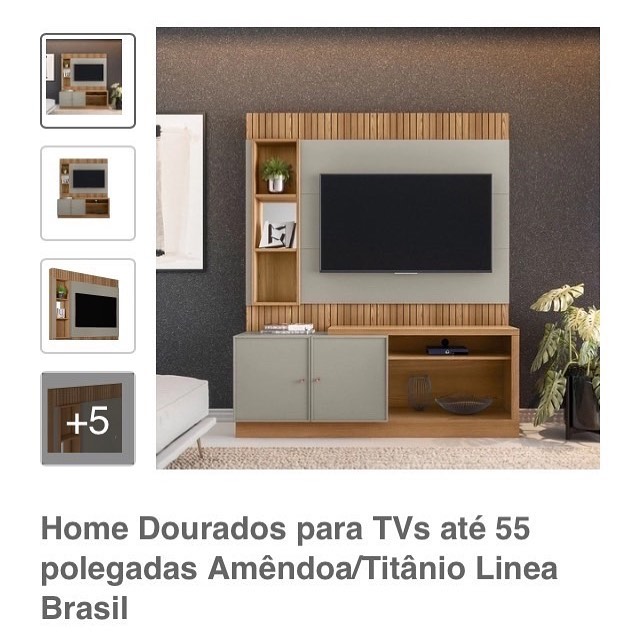640x640 pixels.
Task: Select the first thumbnail showing the front room view
Action: [x=88, y=81]
